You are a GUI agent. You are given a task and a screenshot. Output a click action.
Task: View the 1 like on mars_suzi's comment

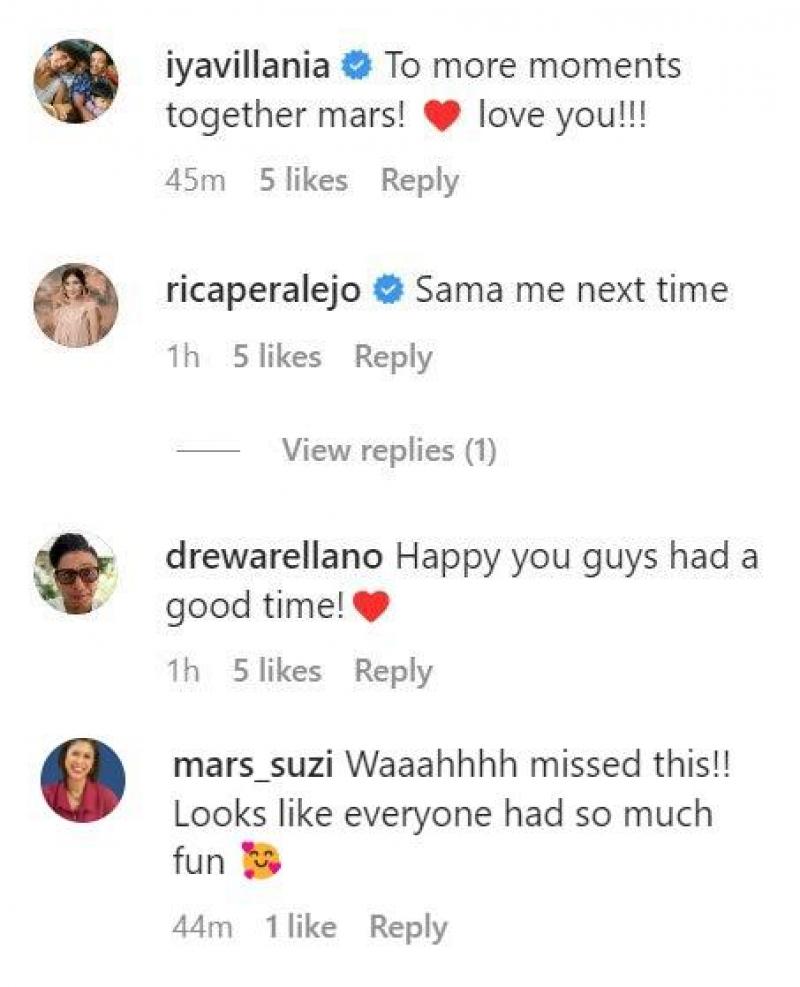tap(300, 927)
